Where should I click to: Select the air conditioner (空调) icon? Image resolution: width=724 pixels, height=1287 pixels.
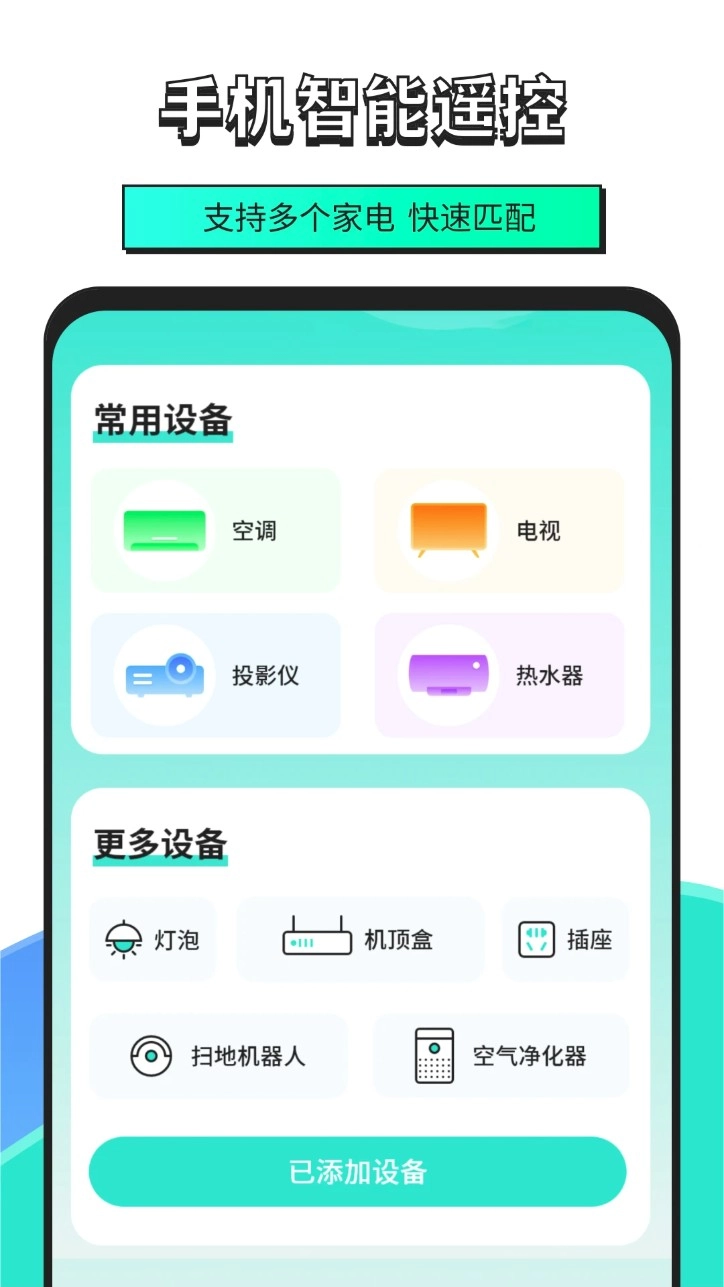163,531
